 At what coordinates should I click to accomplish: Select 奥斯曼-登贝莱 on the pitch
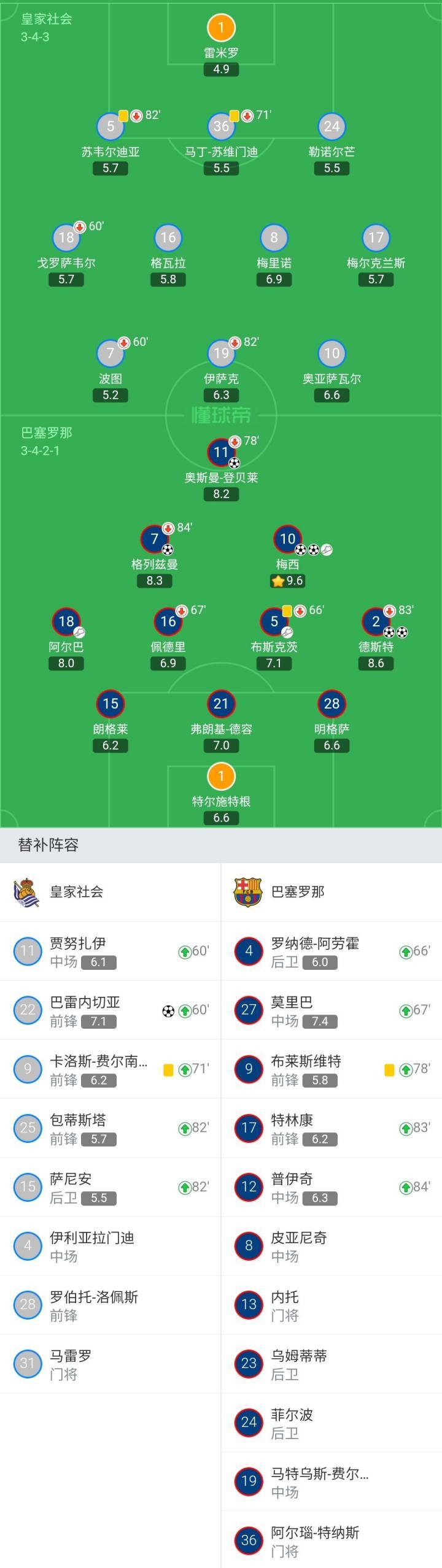pyautogui.click(x=221, y=453)
